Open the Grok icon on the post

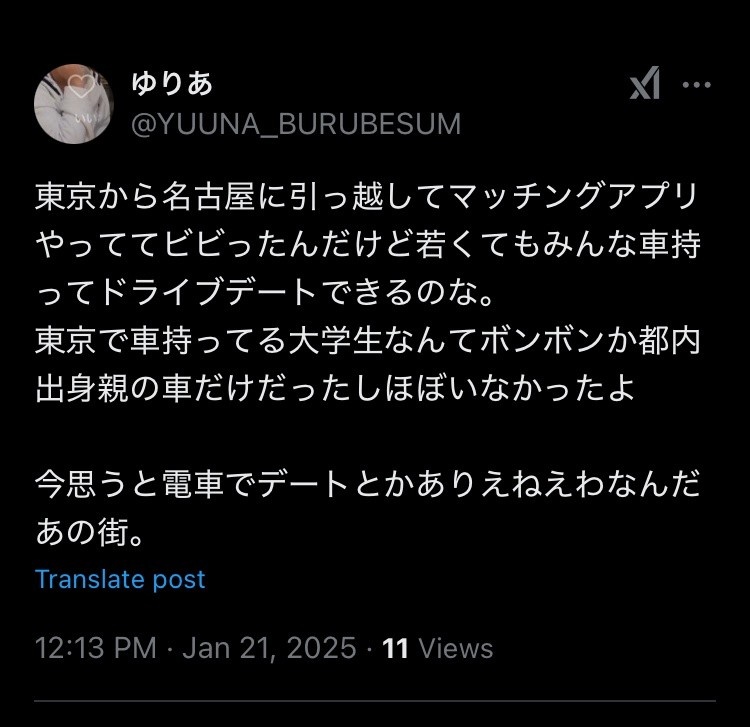coord(645,87)
